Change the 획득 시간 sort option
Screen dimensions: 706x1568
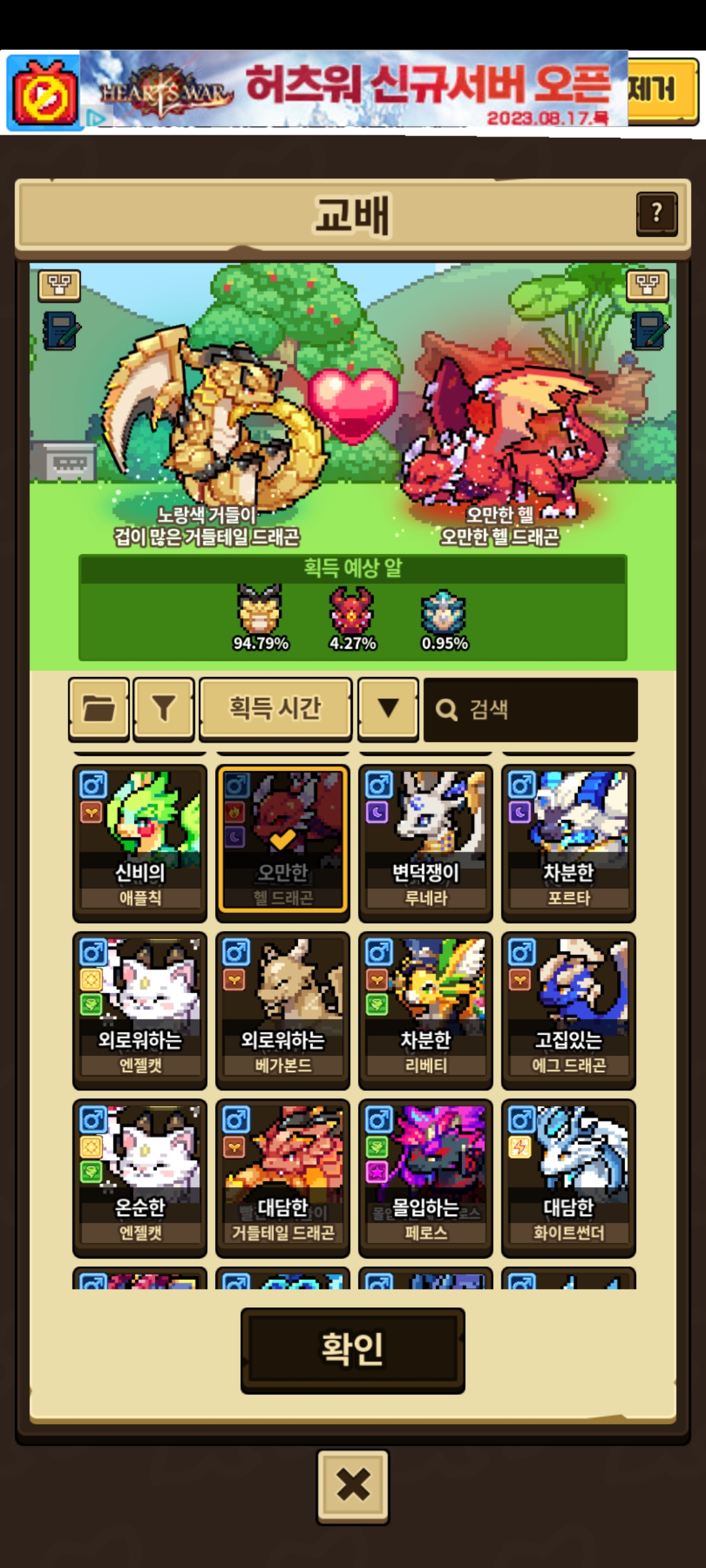click(x=275, y=708)
